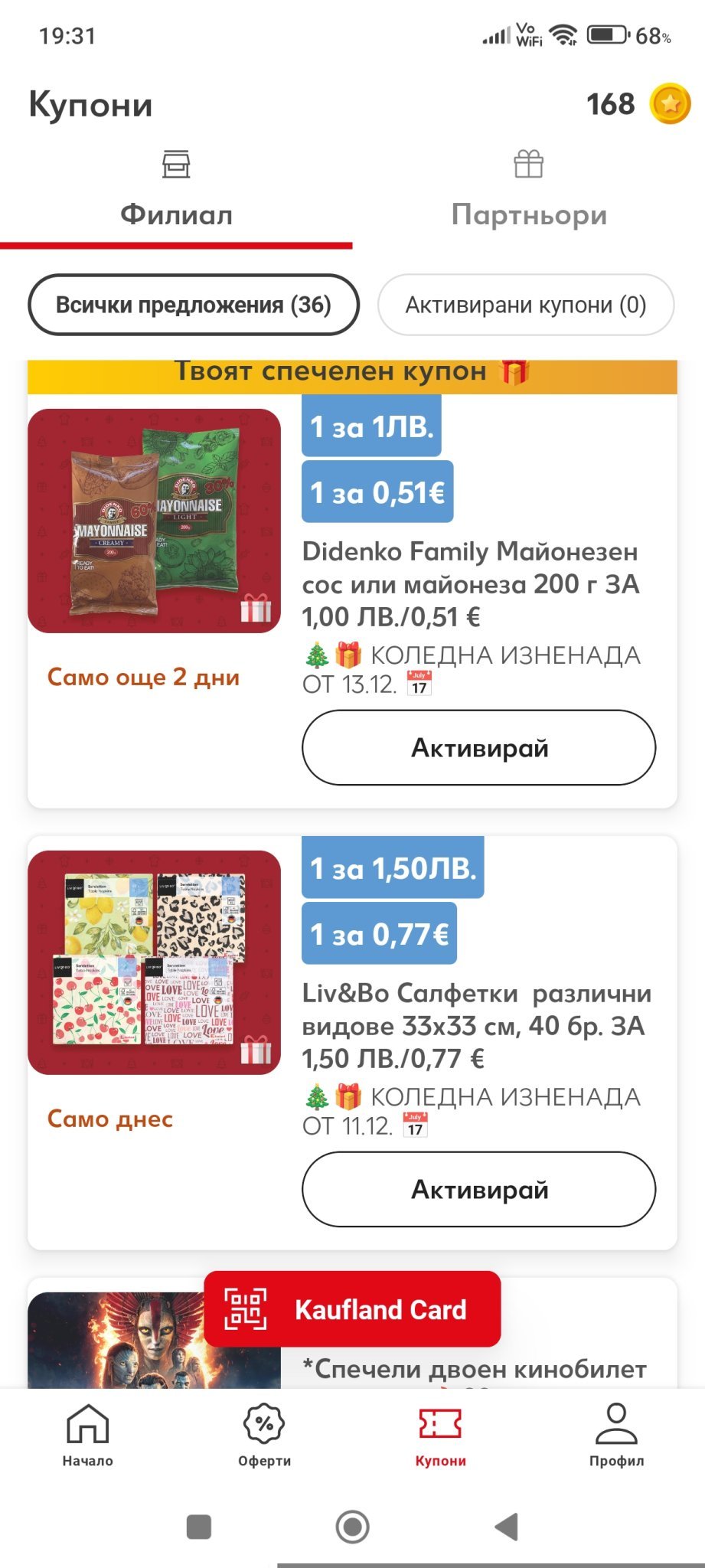
Task: Open the Оферти tab
Action: pos(264,1436)
